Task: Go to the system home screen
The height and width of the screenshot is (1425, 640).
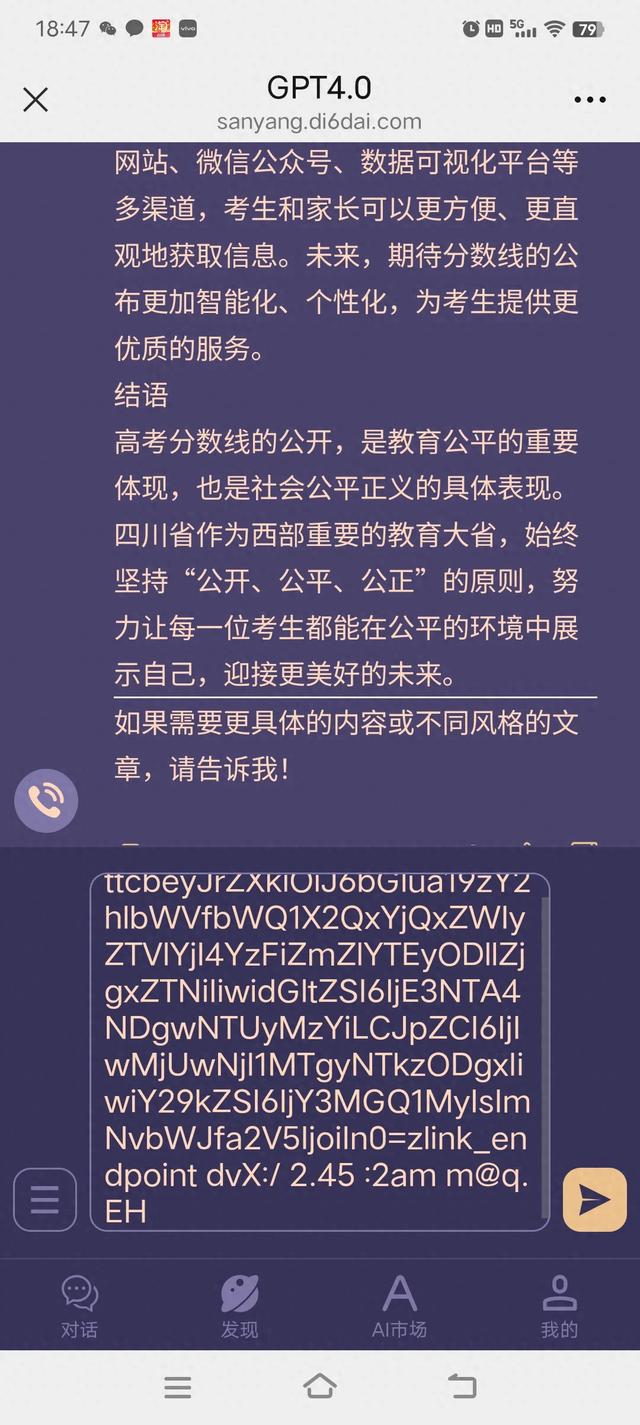Action: pyautogui.click(x=320, y=1386)
